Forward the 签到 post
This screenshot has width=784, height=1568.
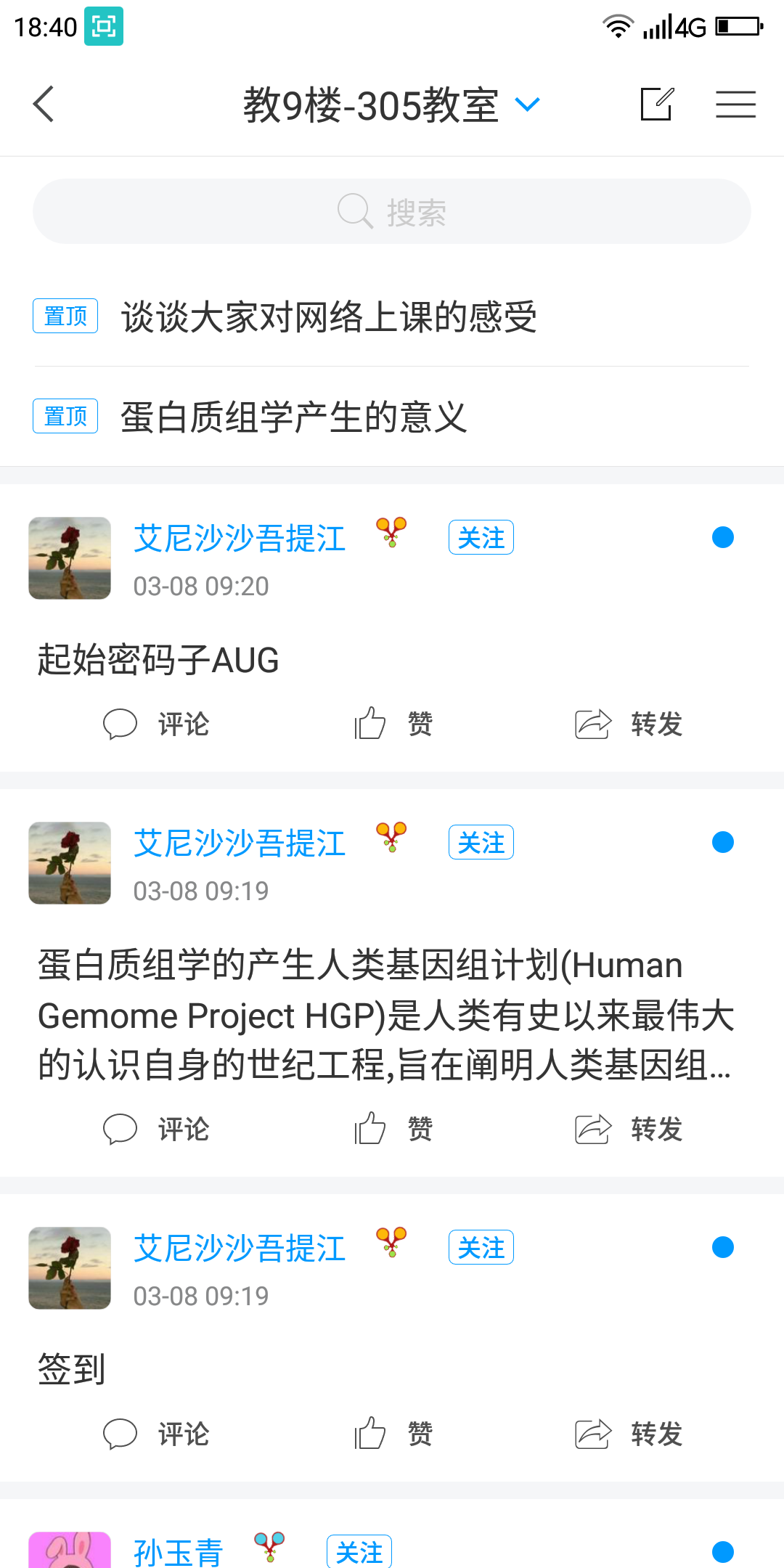(629, 1434)
